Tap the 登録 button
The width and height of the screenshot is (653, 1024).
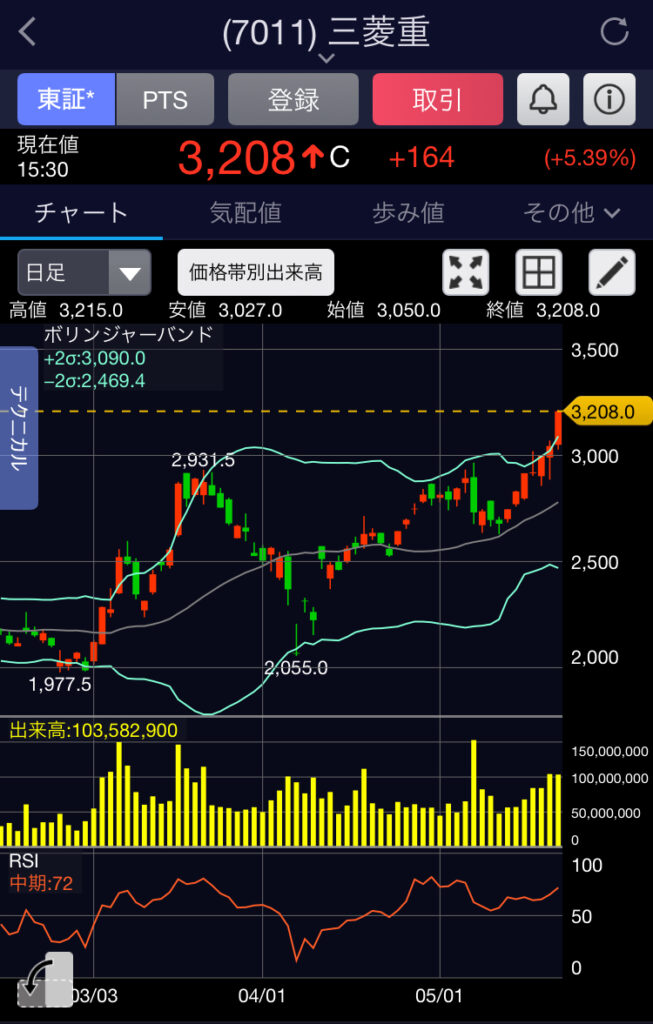(x=293, y=99)
